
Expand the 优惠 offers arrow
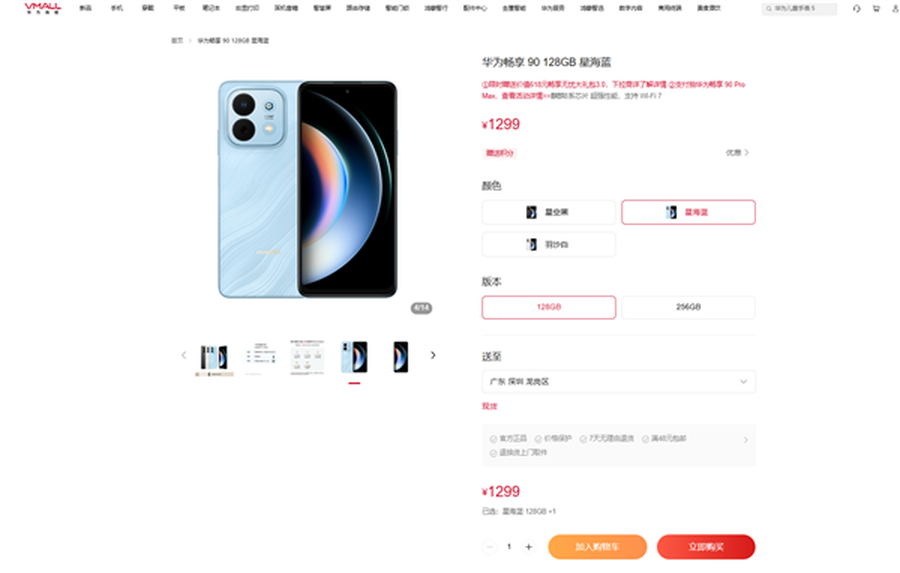[737, 153]
